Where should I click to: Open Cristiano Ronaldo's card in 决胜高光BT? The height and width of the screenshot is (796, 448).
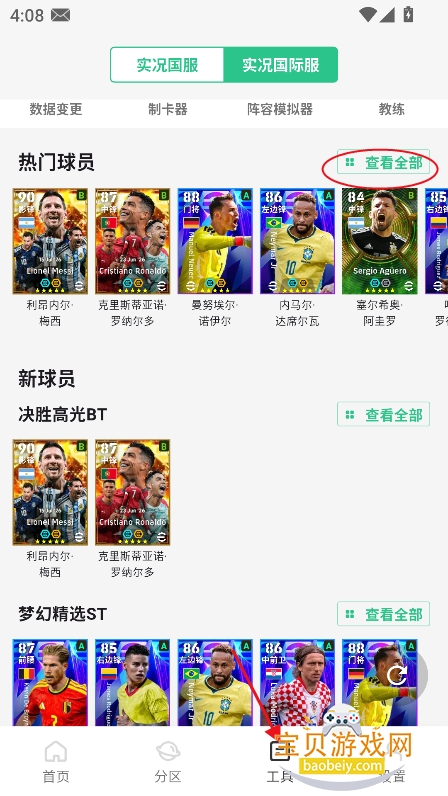click(133, 492)
